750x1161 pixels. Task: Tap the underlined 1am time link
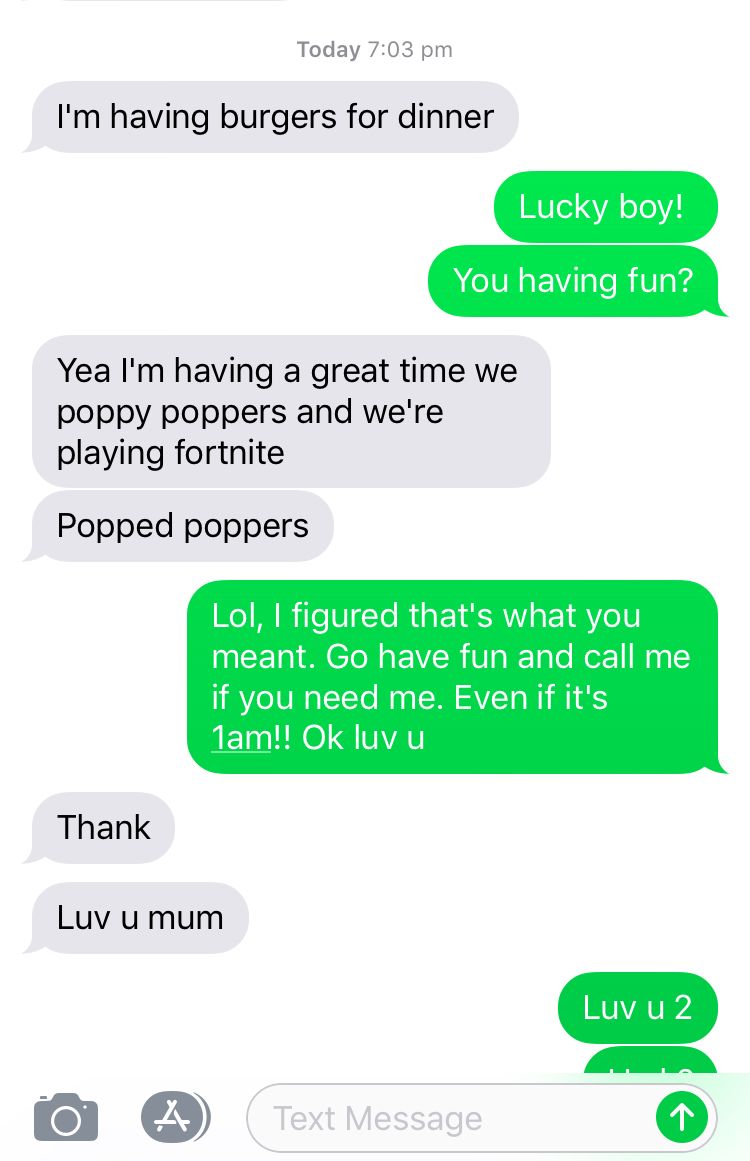click(241, 738)
